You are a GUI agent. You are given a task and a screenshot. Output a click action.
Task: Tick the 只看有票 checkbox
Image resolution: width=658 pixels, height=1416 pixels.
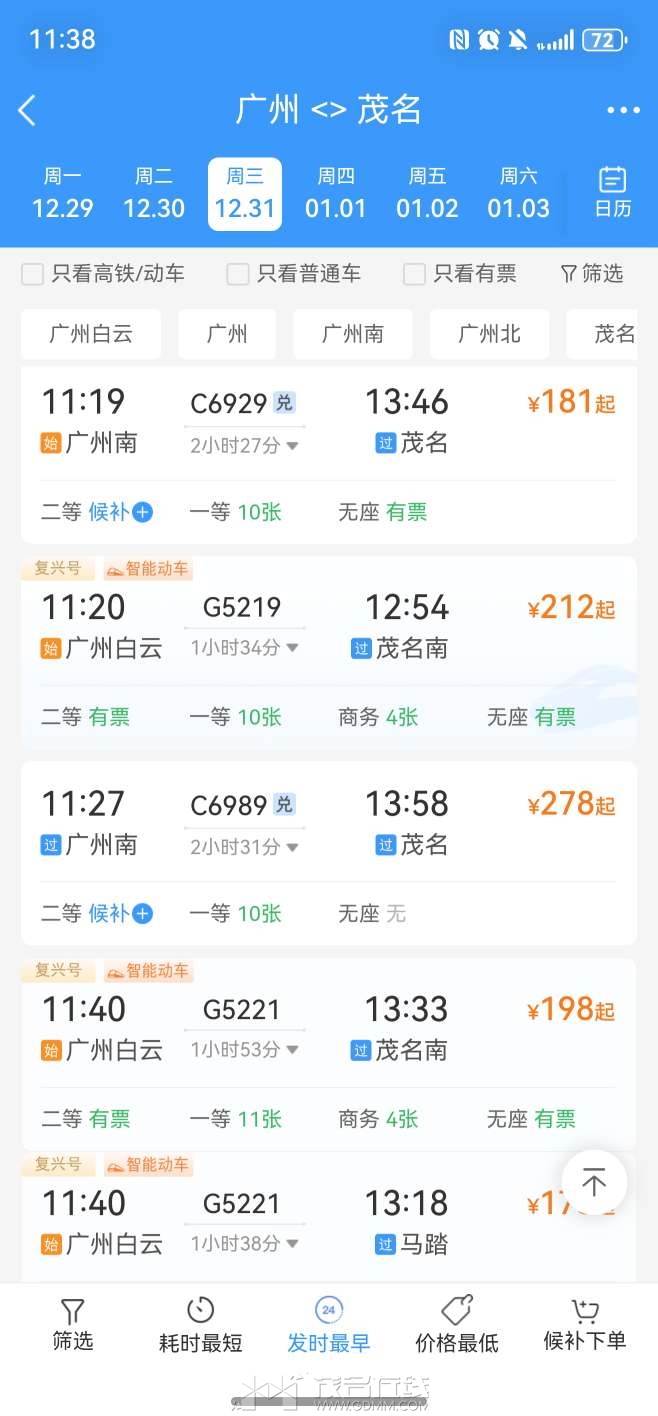click(414, 274)
